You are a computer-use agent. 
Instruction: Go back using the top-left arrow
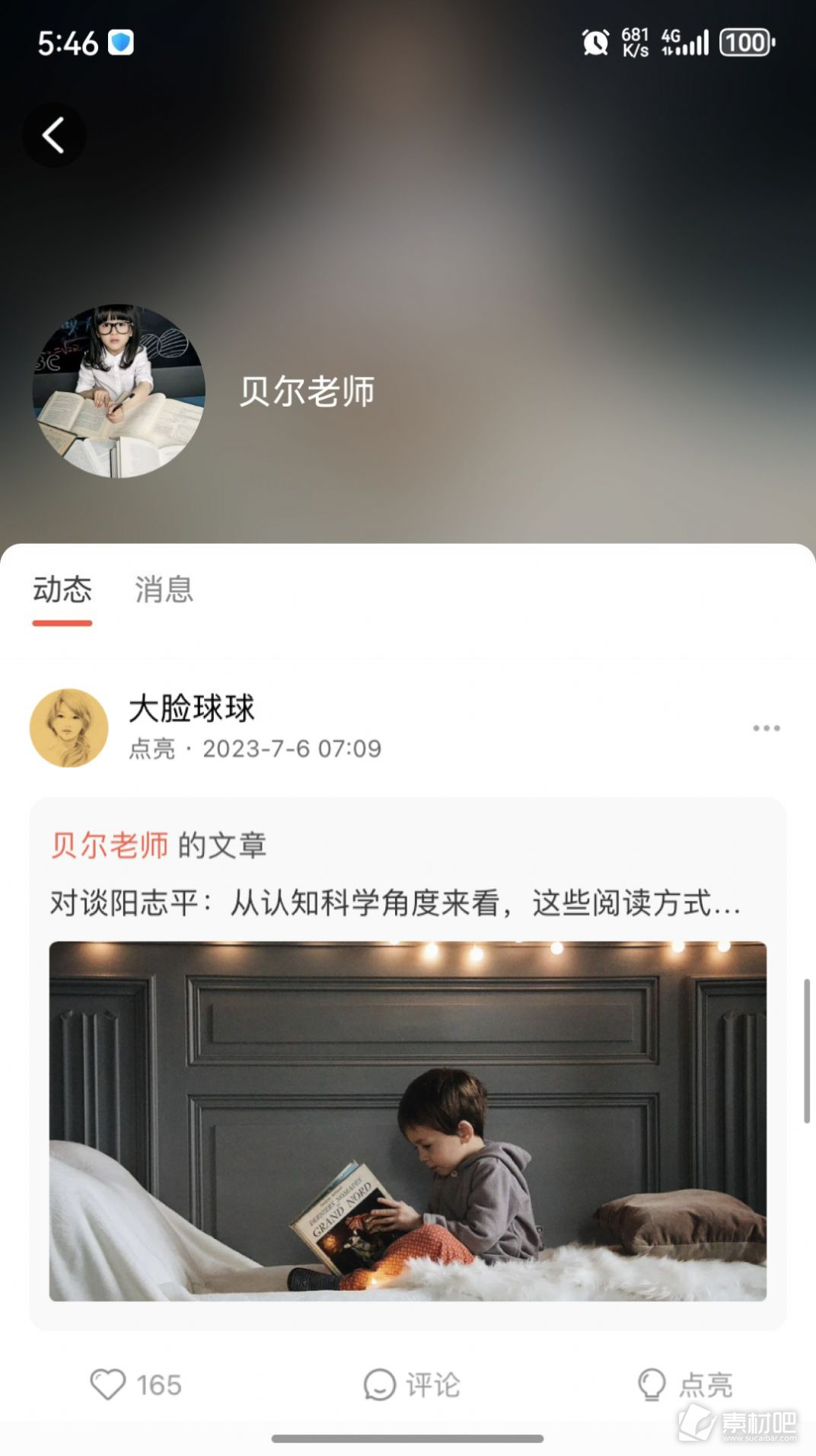[53, 136]
